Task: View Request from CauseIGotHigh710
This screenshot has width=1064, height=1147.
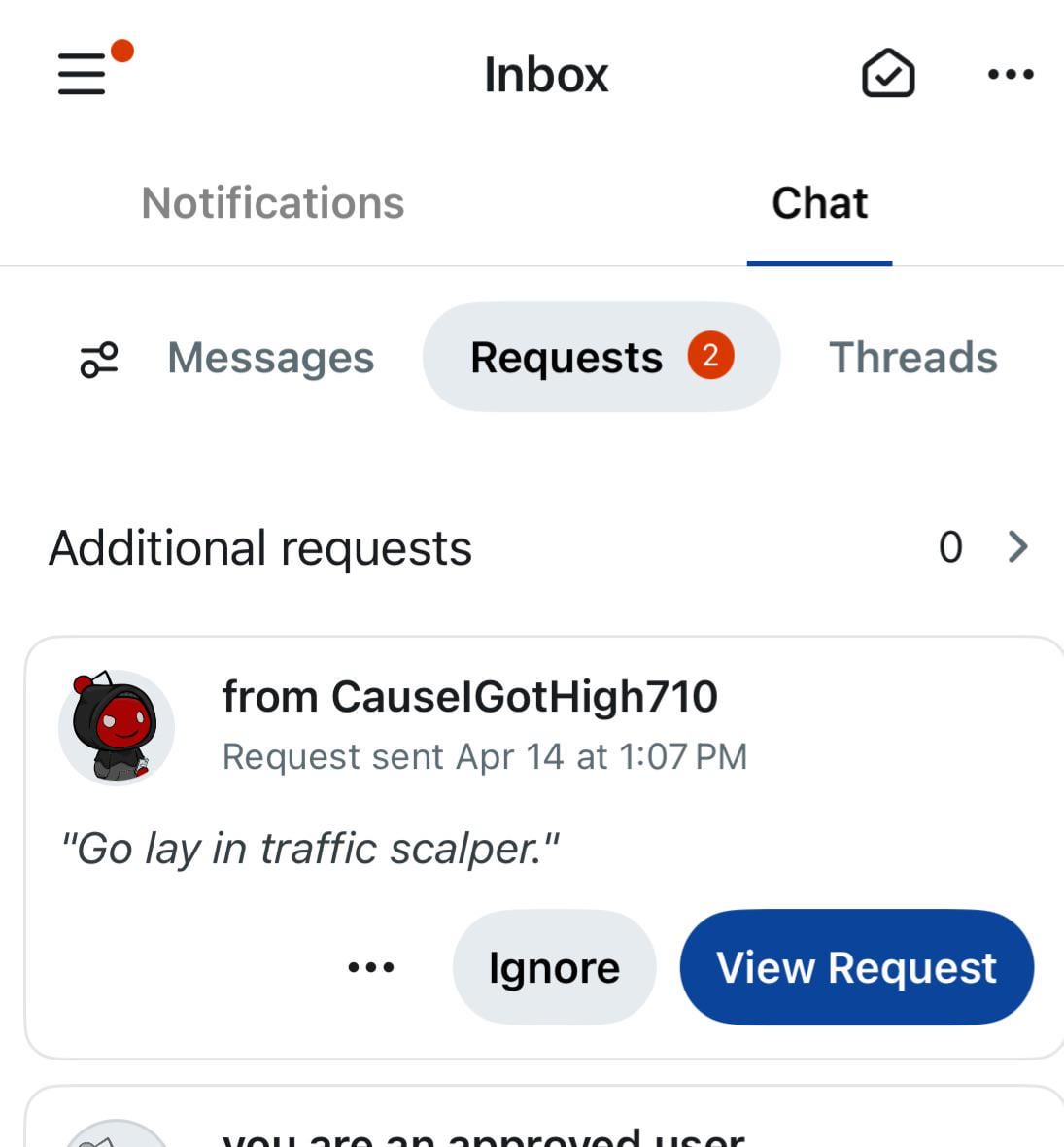Action: (856, 967)
